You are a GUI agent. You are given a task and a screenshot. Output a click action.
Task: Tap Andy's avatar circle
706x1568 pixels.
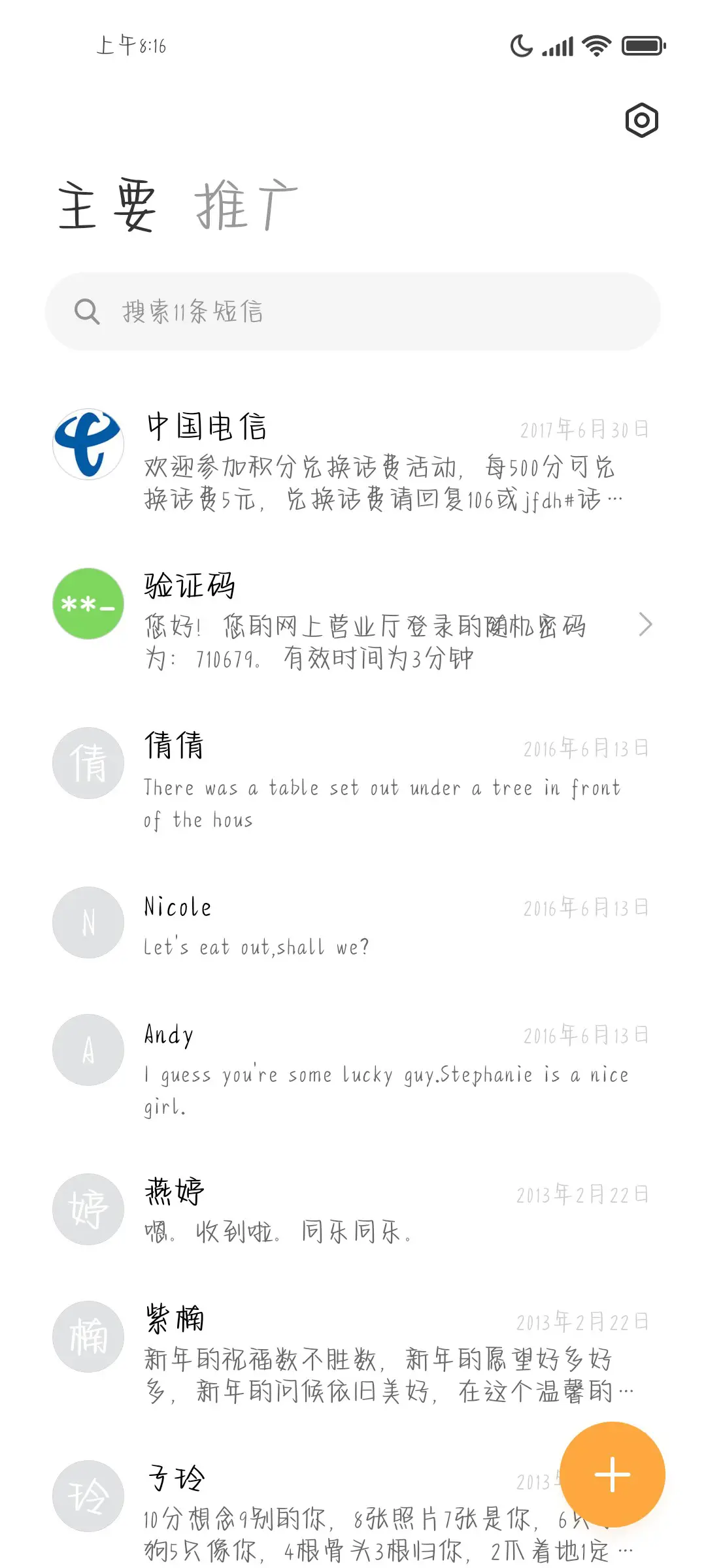tap(88, 1050)
